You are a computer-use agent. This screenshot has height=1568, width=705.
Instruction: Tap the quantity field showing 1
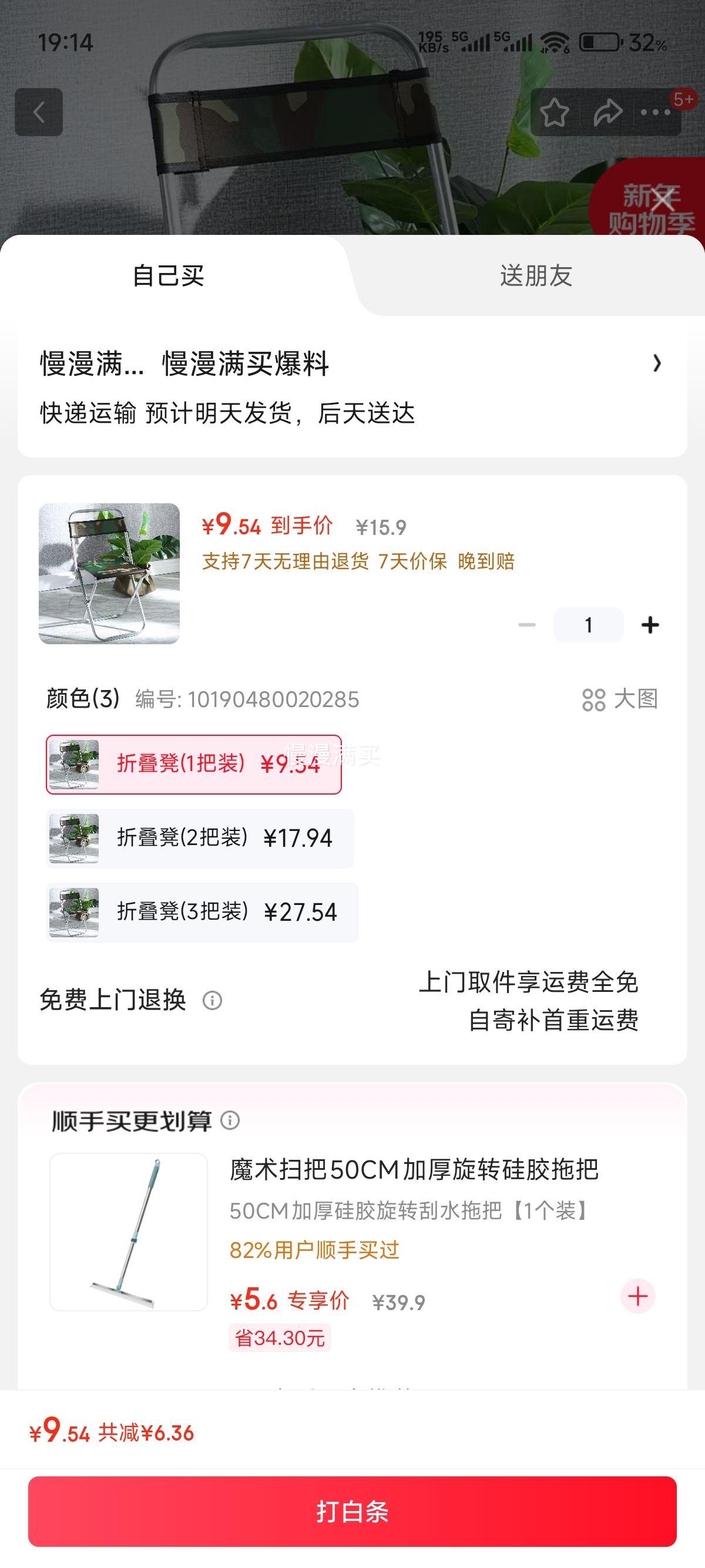point(588,625)
